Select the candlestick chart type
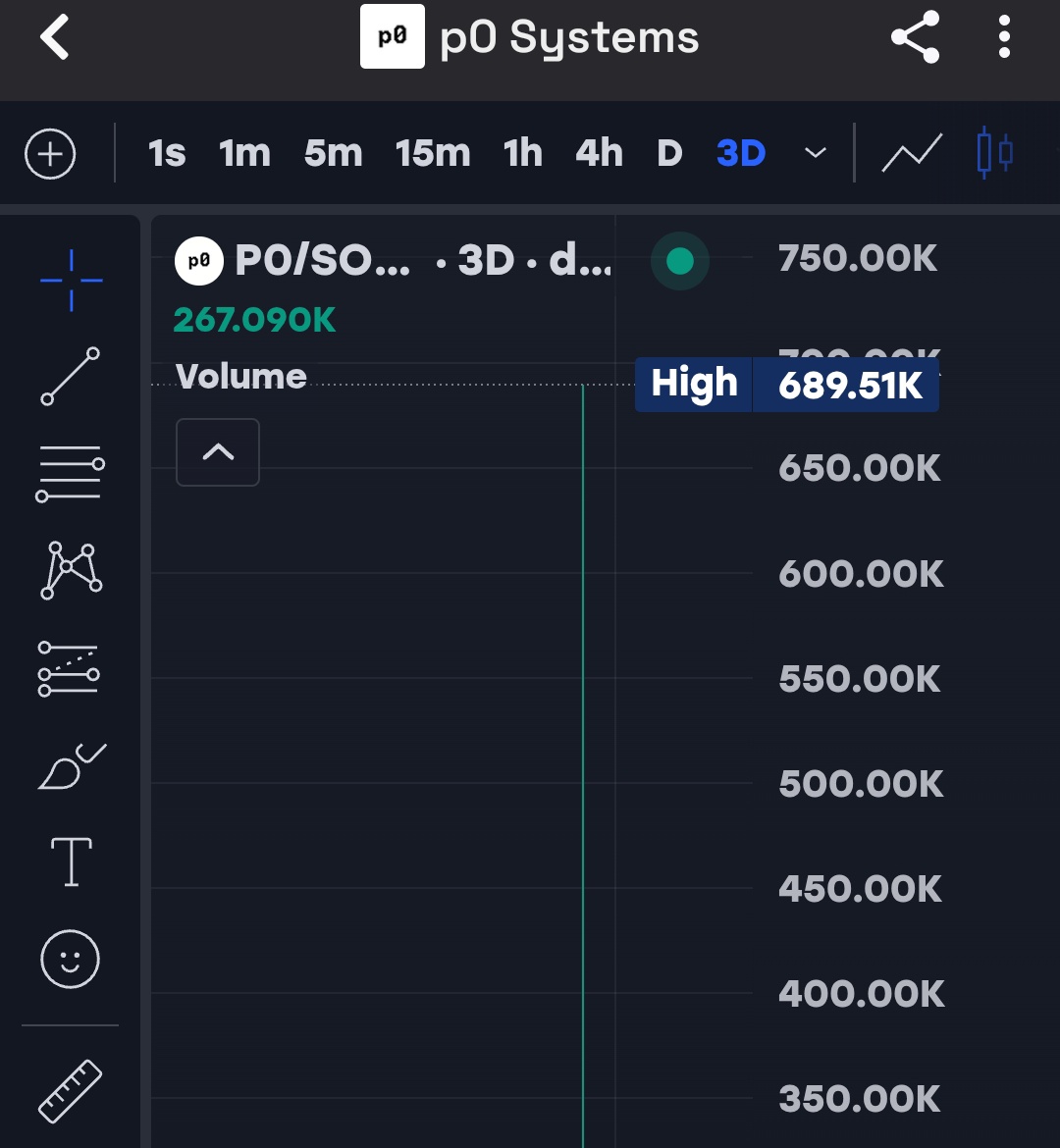 (x=994, y=154)
